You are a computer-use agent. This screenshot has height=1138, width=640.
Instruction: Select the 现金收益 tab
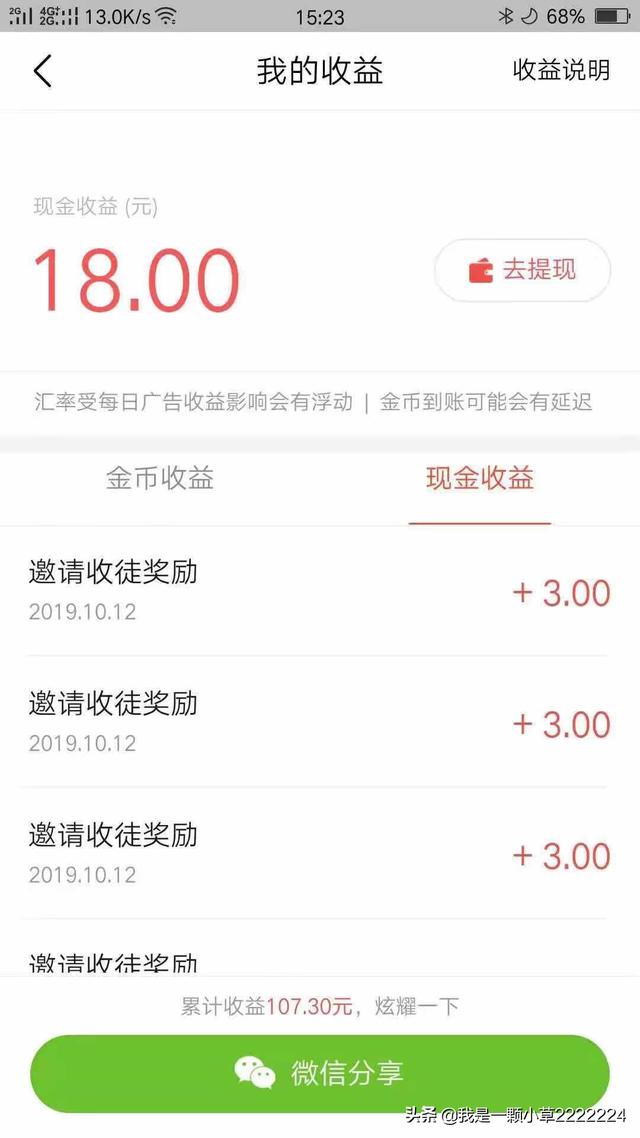[480, 478]
